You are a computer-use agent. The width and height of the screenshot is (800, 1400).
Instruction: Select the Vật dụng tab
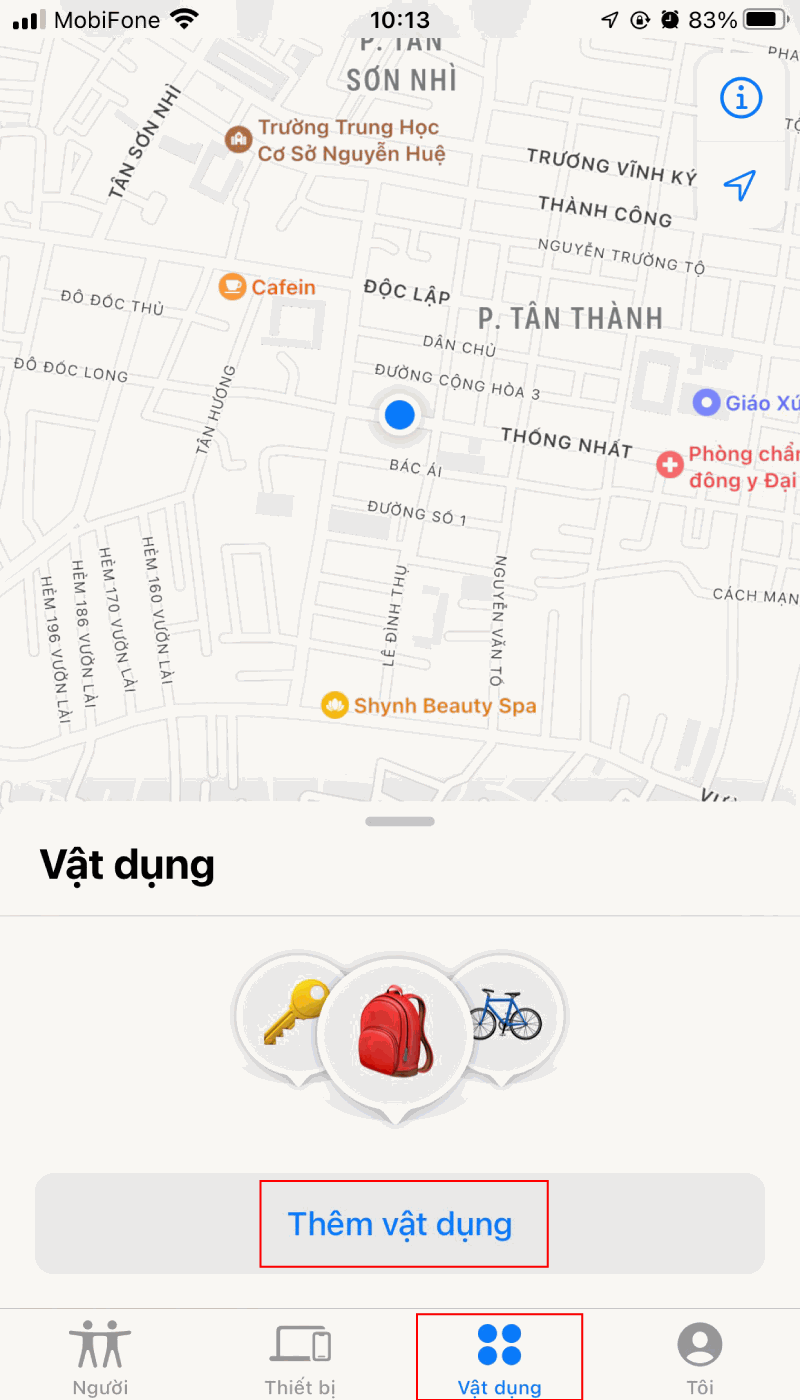[x=499, y=1356]
